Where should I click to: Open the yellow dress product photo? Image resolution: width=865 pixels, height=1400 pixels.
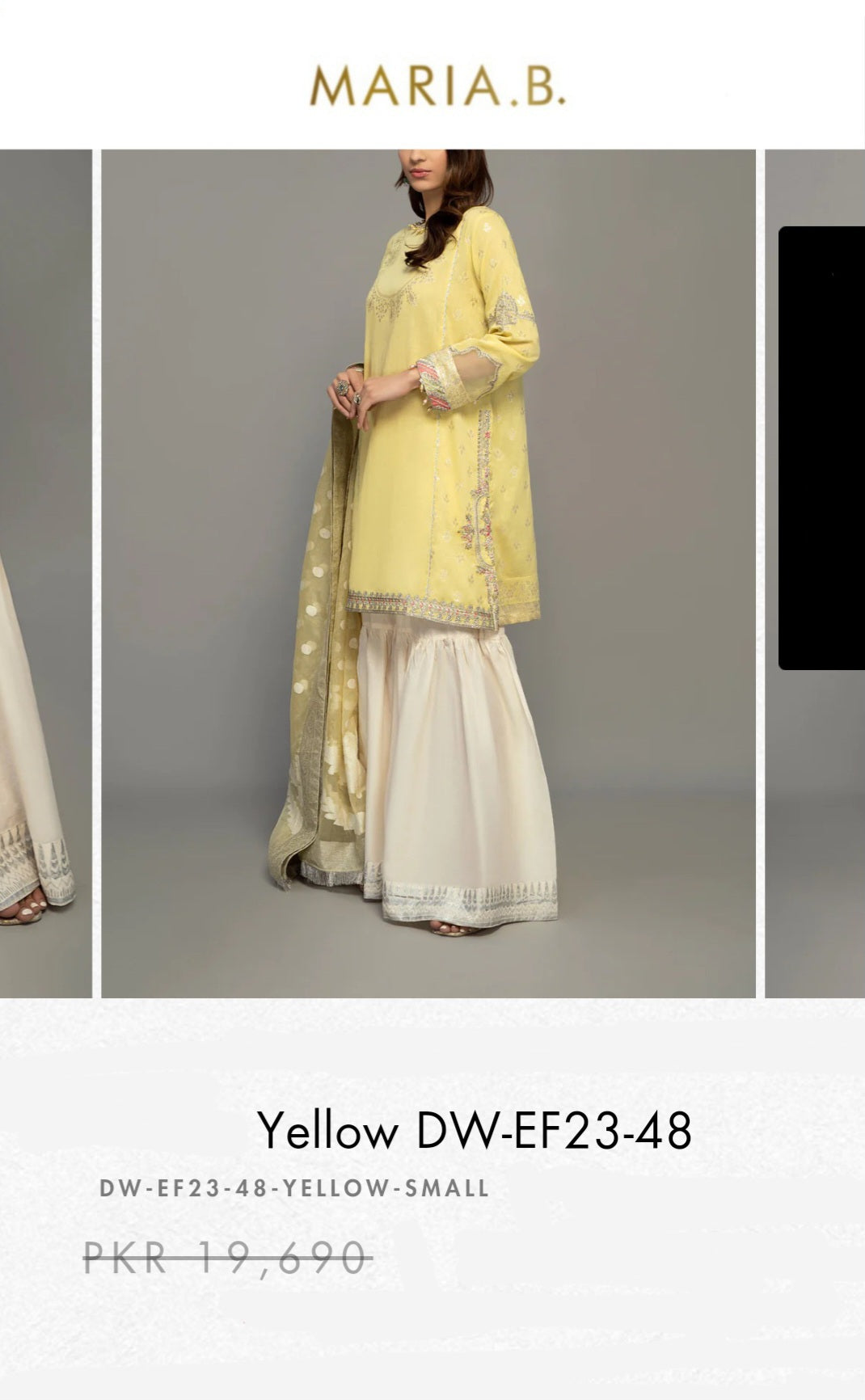click(x=428, y=572)
